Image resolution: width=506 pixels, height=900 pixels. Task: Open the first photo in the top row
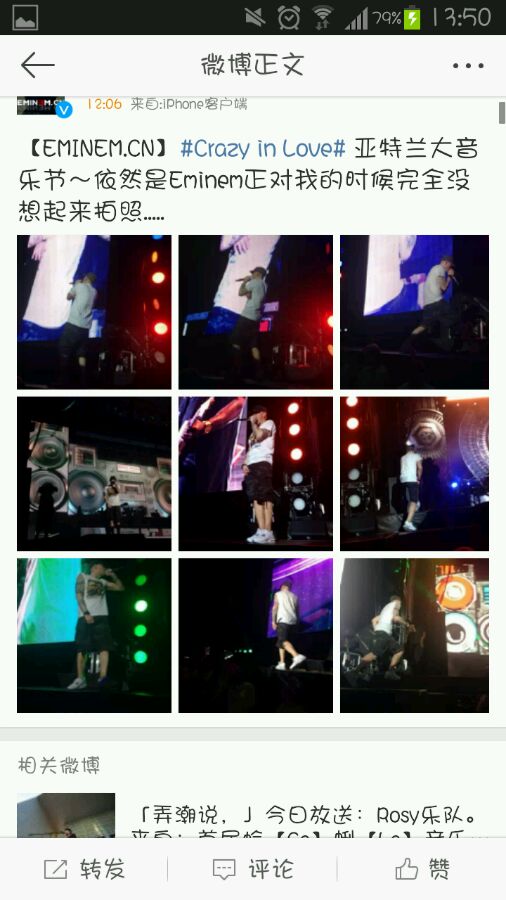coord(94,312)
